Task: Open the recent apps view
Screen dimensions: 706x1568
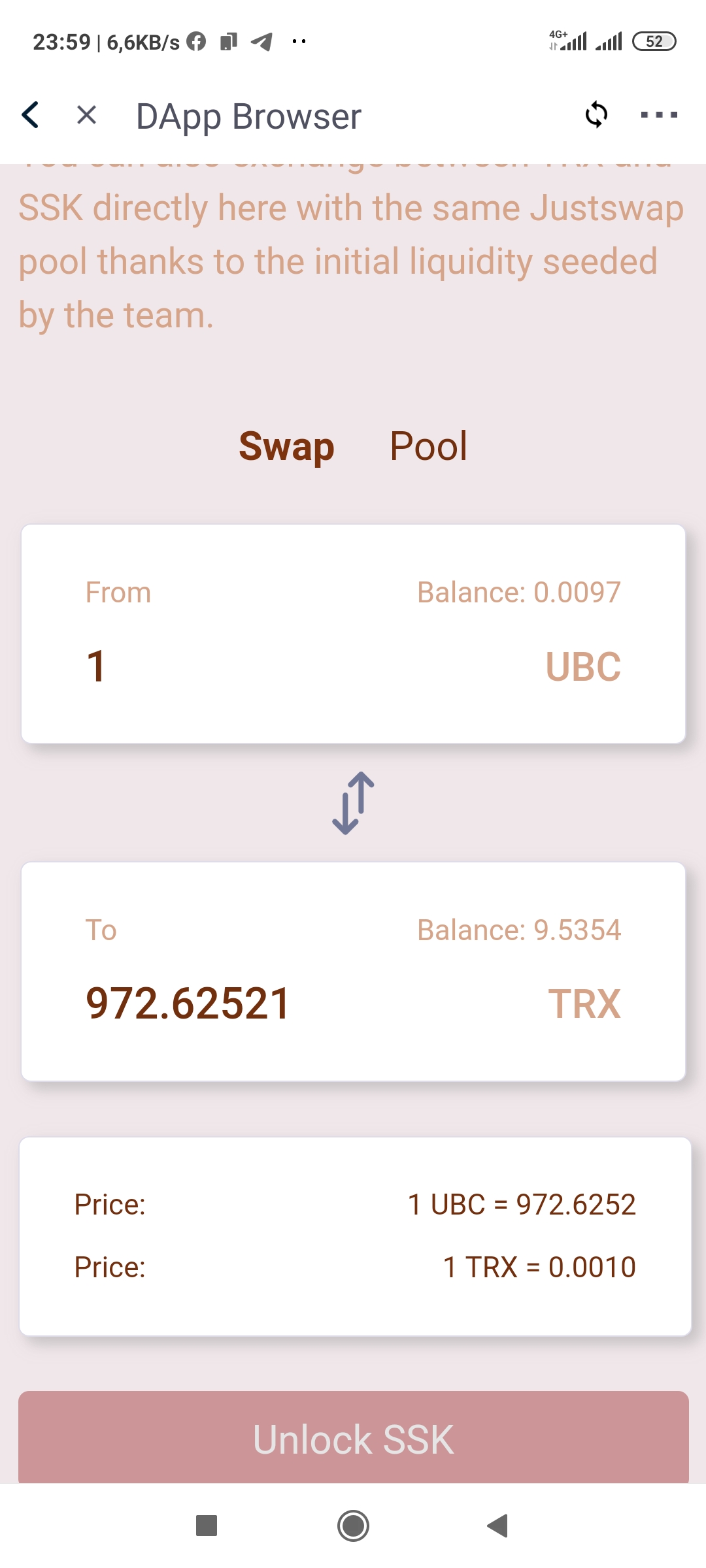Action: (207, 1526)
